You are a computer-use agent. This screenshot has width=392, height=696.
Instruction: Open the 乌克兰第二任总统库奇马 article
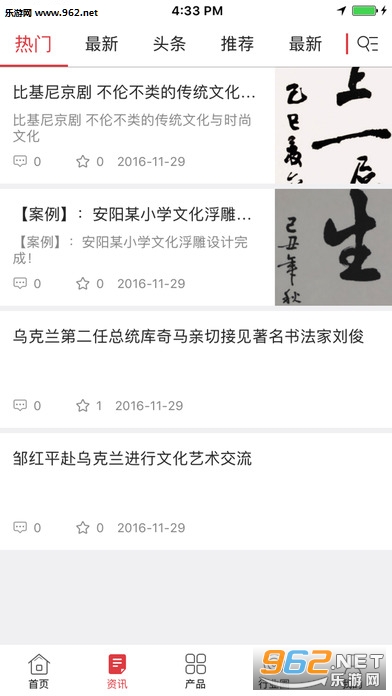196,370
